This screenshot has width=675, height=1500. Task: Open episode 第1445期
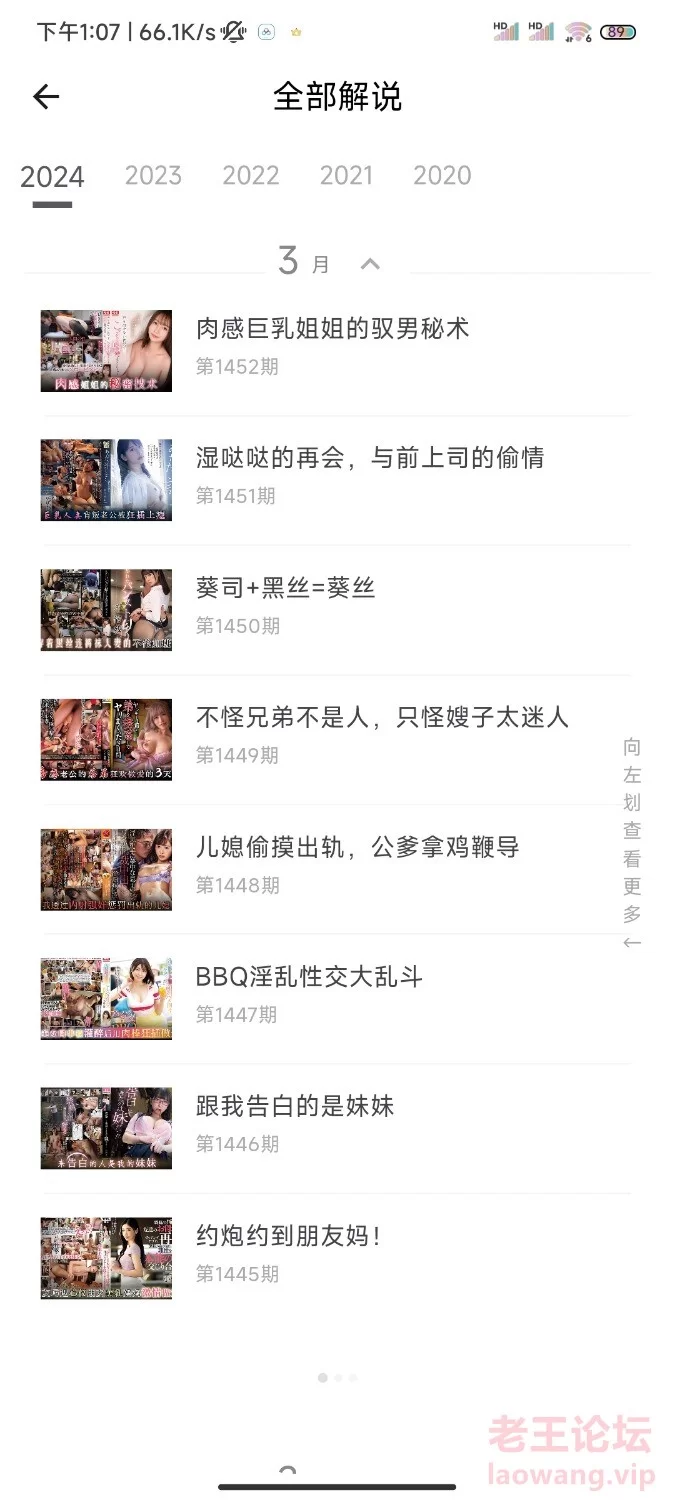click(337, 1258)
